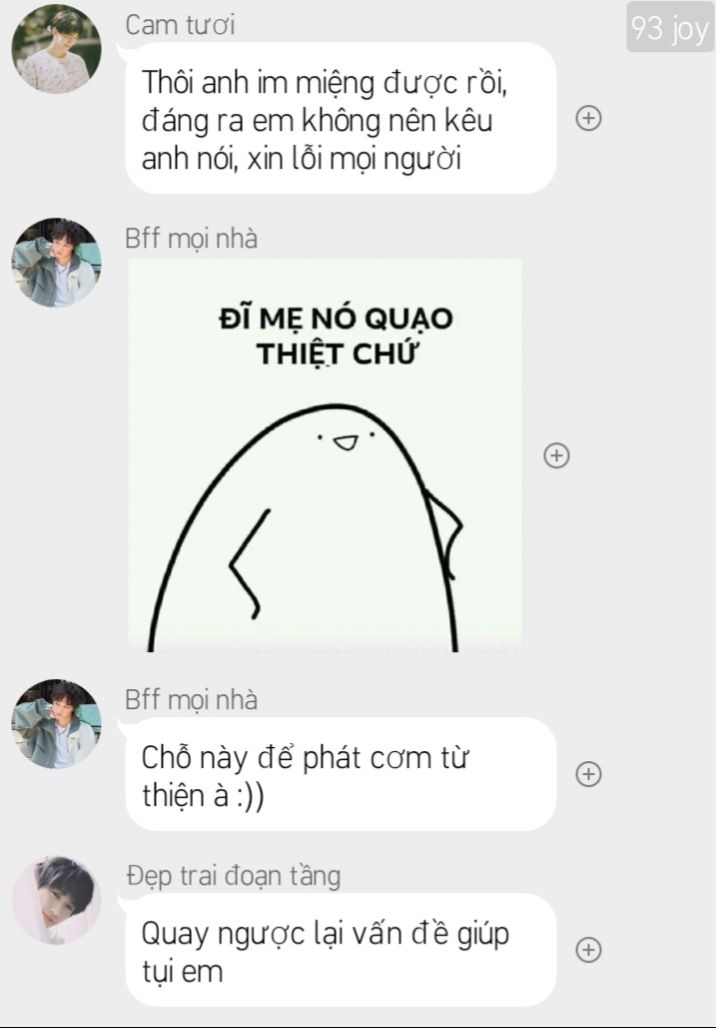Open Bff mọi nhà's avatar beside the meme
716x1028 pixels.
(56, 262)
